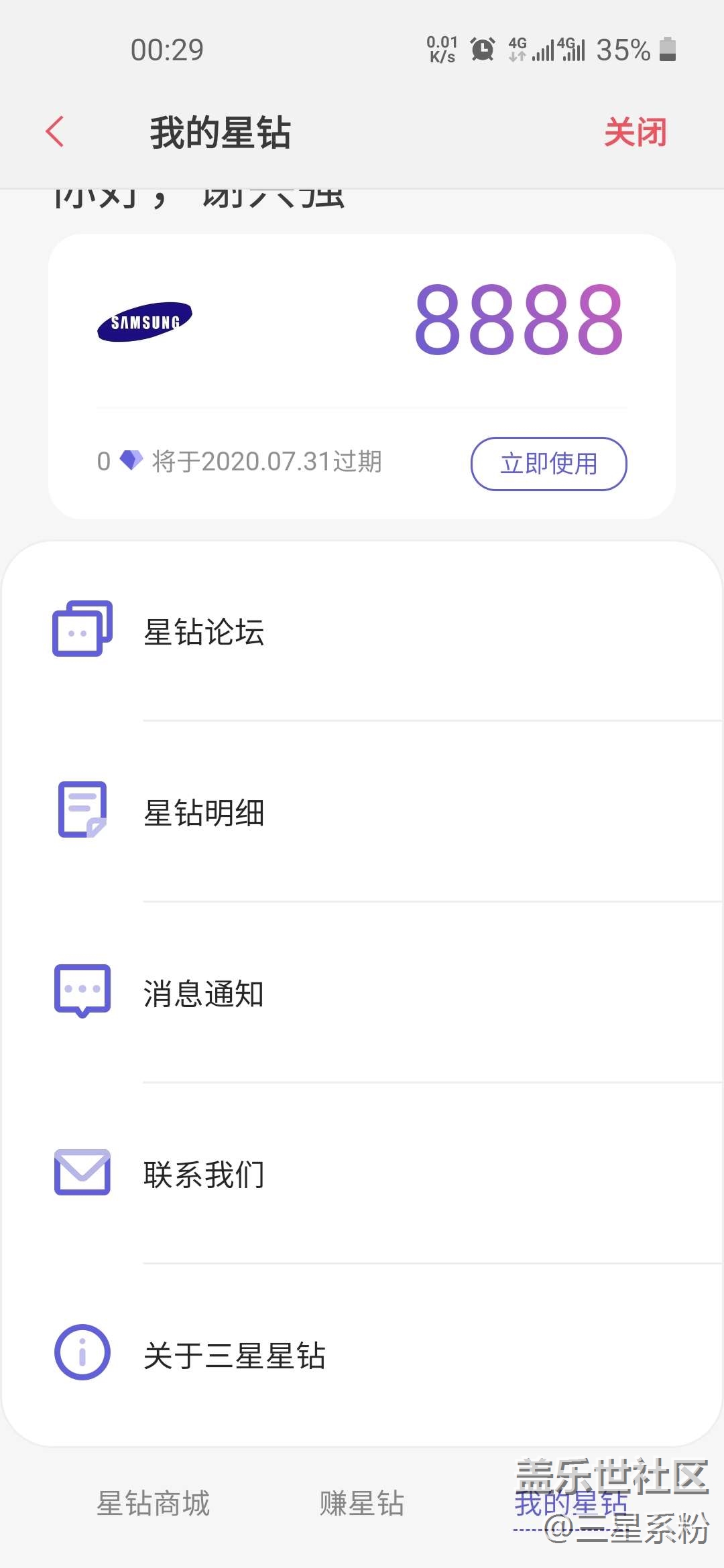This screenshot has width=724, height=1568.
Task: Select 联系我们 to contact support
Action: tap(362, 1173)
